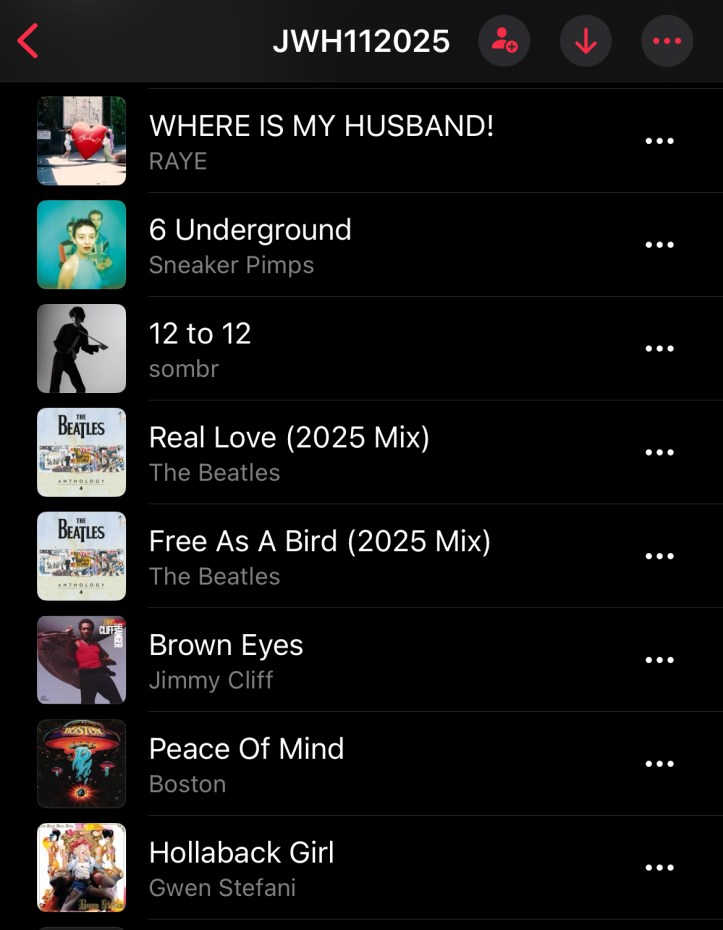Screen dimensions: 723x930
Task: Show more options for Brown Eyes
Action: click(659, 660)
